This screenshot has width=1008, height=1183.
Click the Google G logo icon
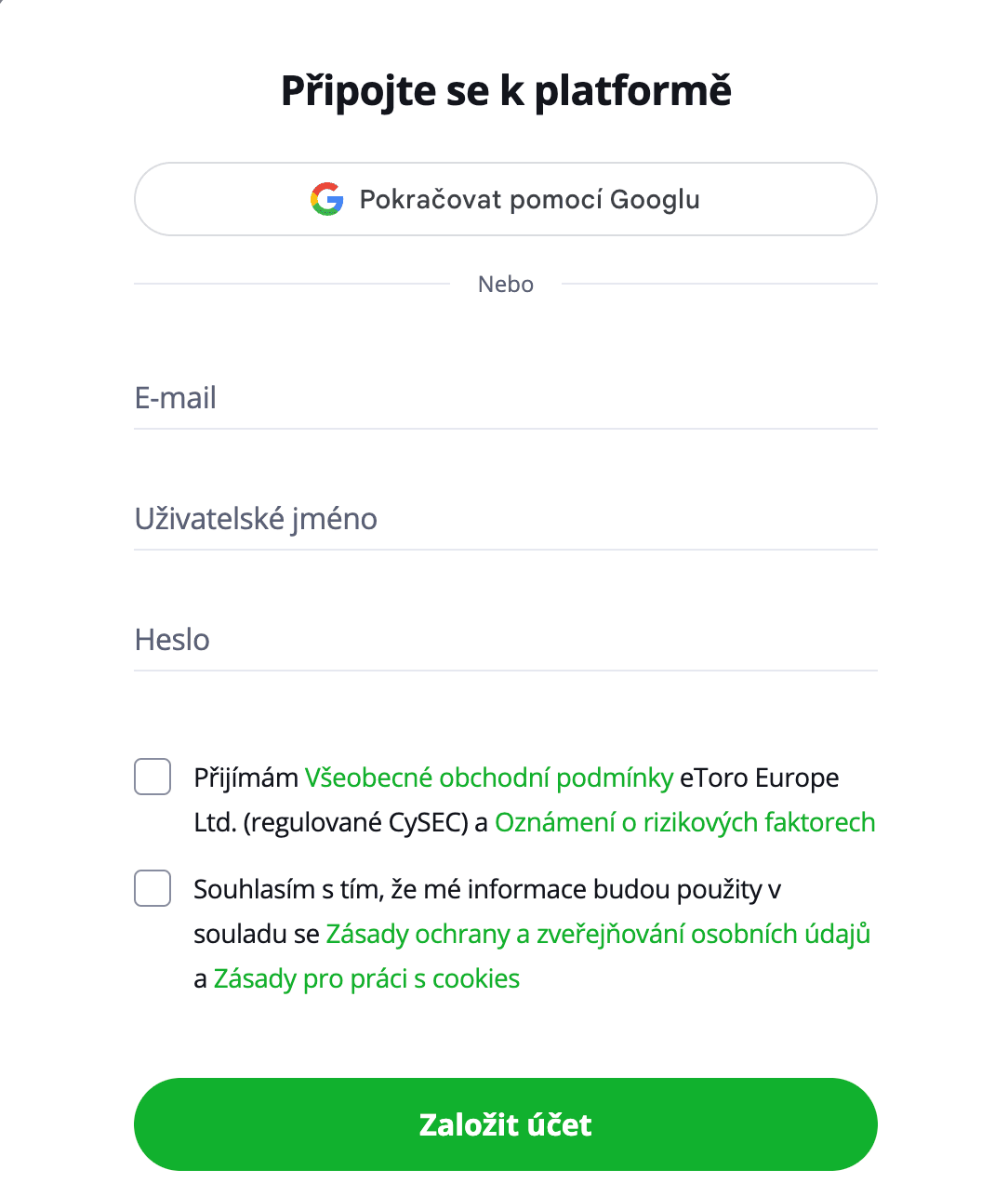point(326,198)
